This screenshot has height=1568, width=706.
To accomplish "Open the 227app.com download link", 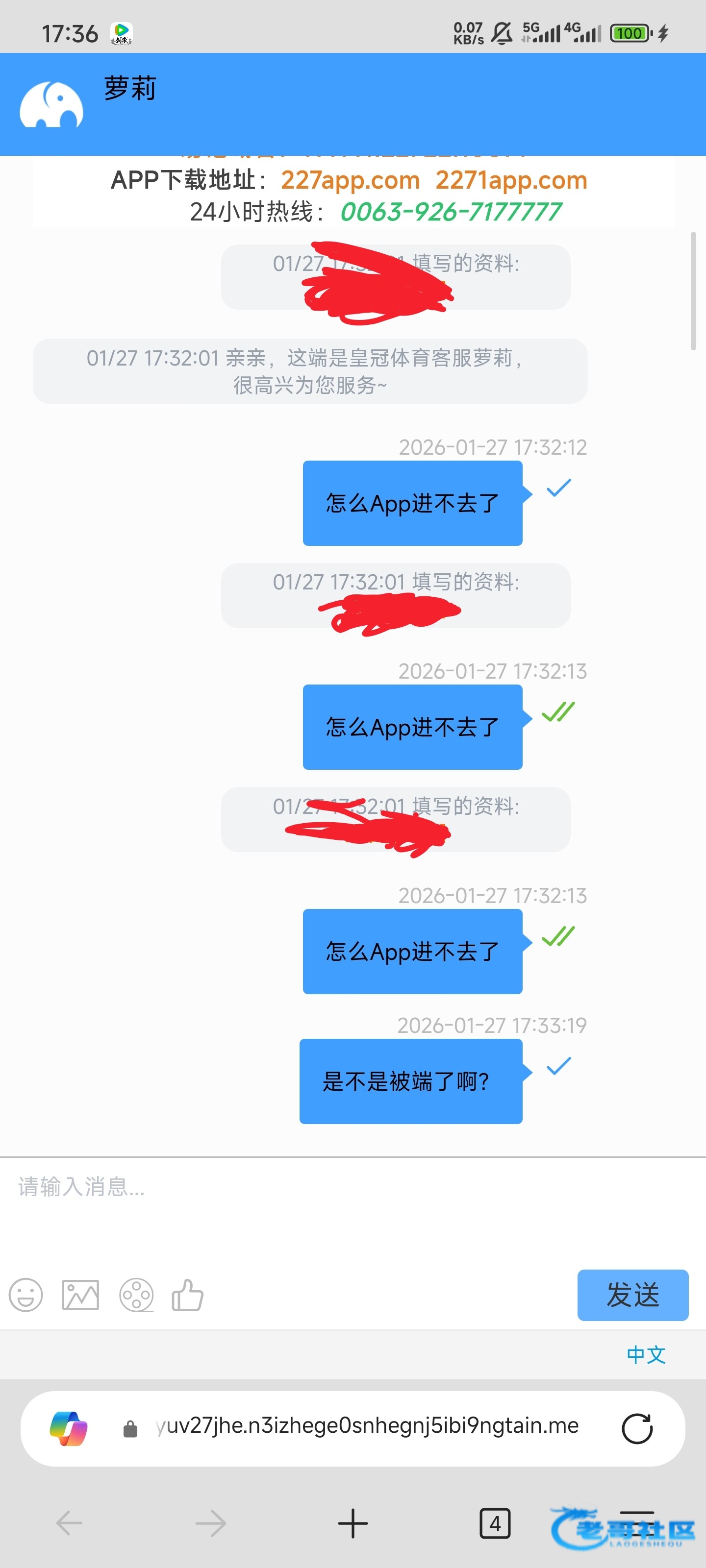I will pyautogui.click(x=350, y=180).
